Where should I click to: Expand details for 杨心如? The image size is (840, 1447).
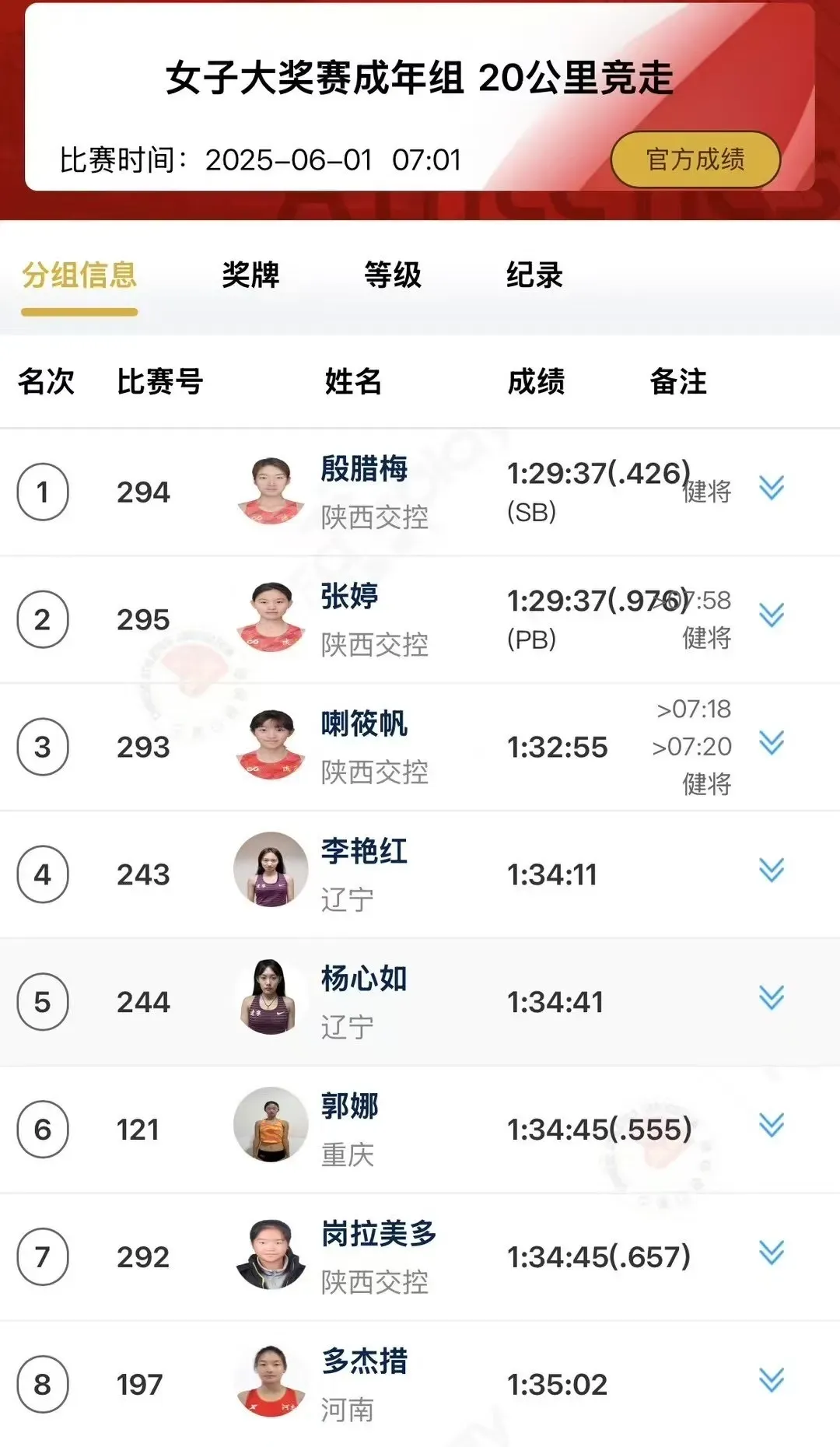pyautogui.click(x=771, y=998)
